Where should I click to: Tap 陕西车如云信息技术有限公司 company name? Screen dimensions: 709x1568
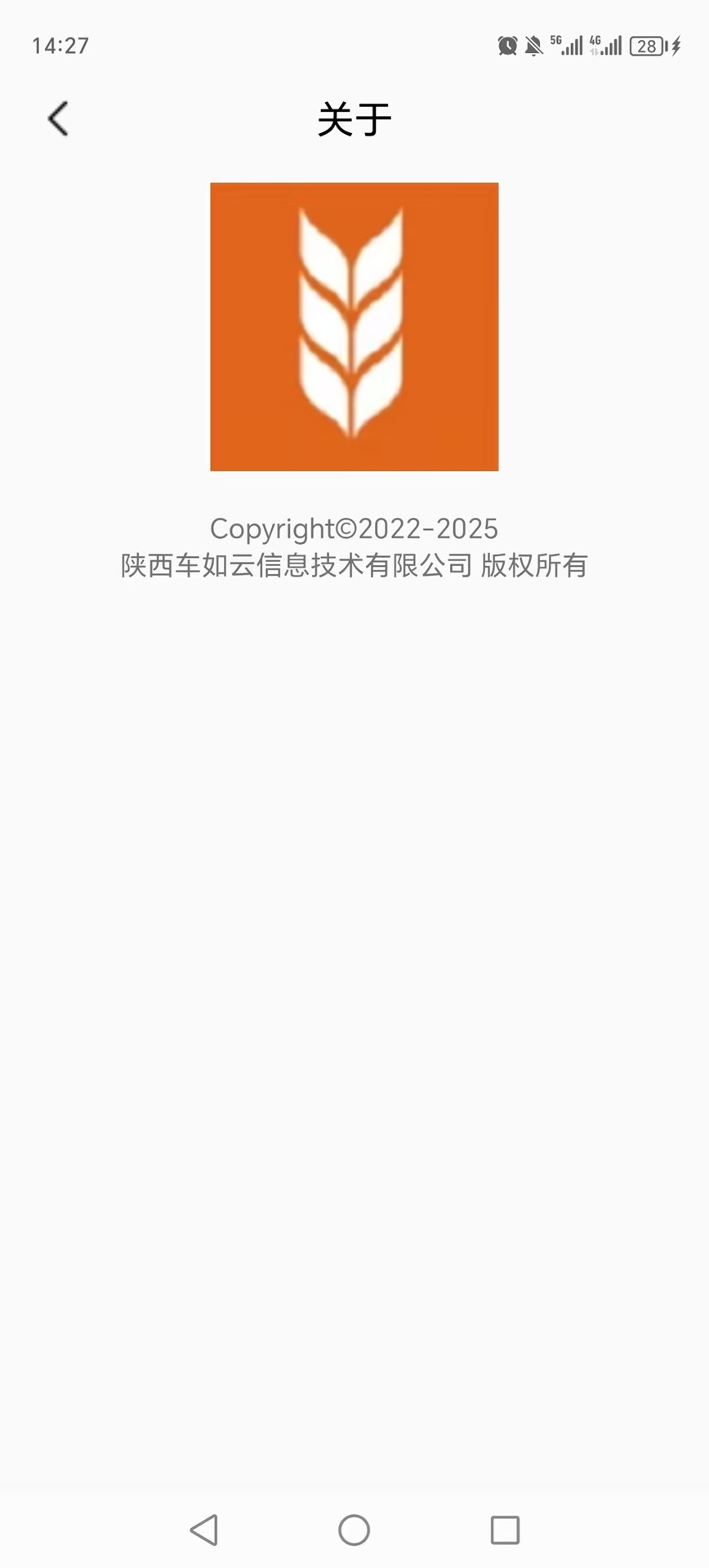(x=296, y=566)
